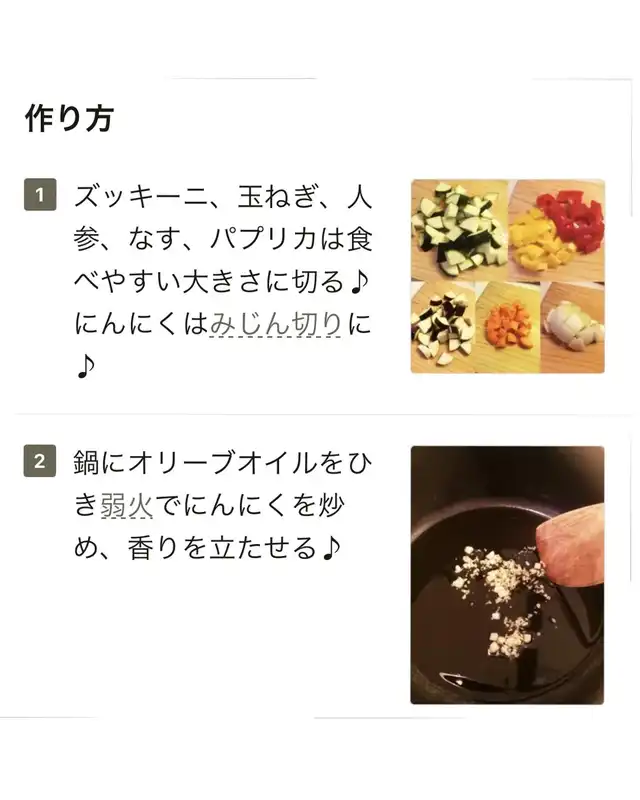
Task: Enlarge the step 2 garlic in pot photo
Action: [507, 575]
